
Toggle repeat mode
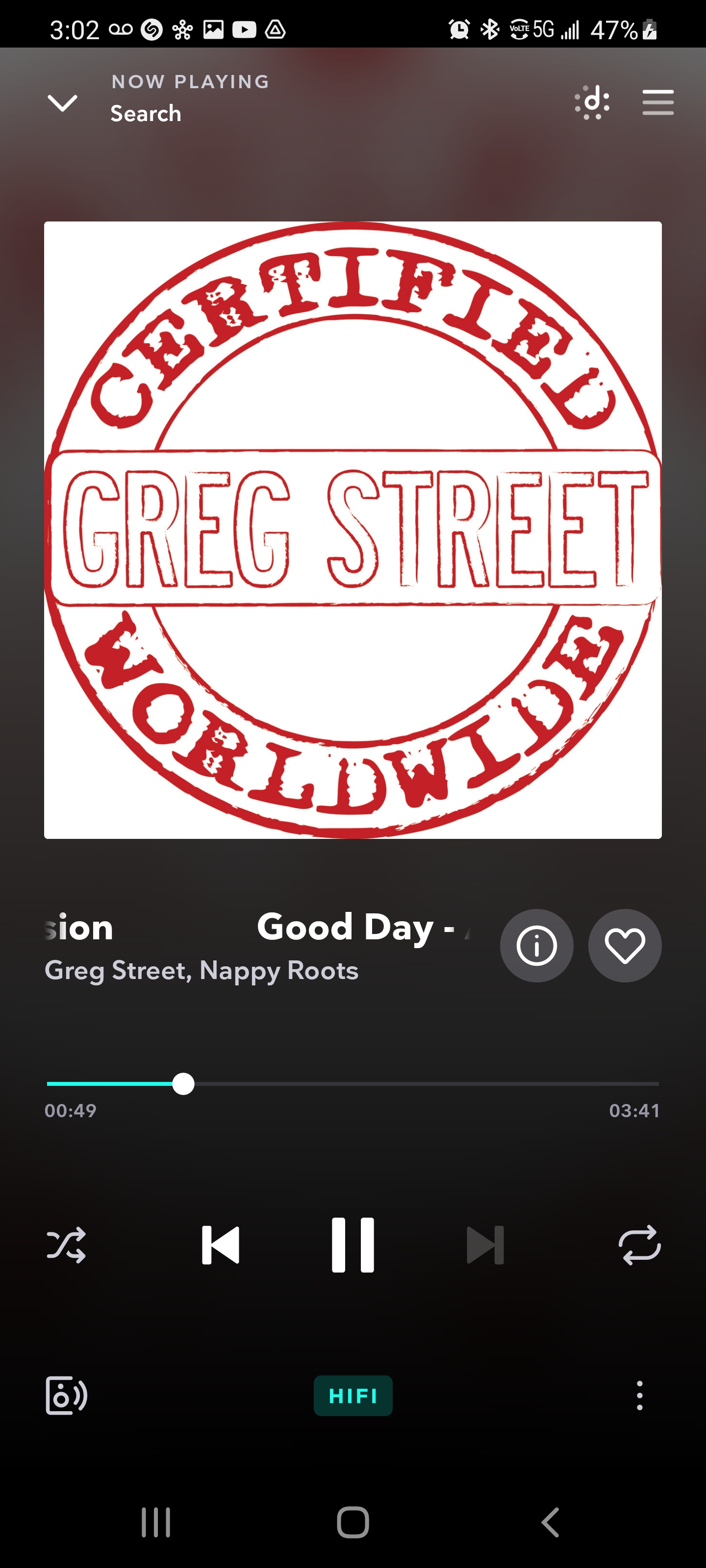tap(640, 1245)
